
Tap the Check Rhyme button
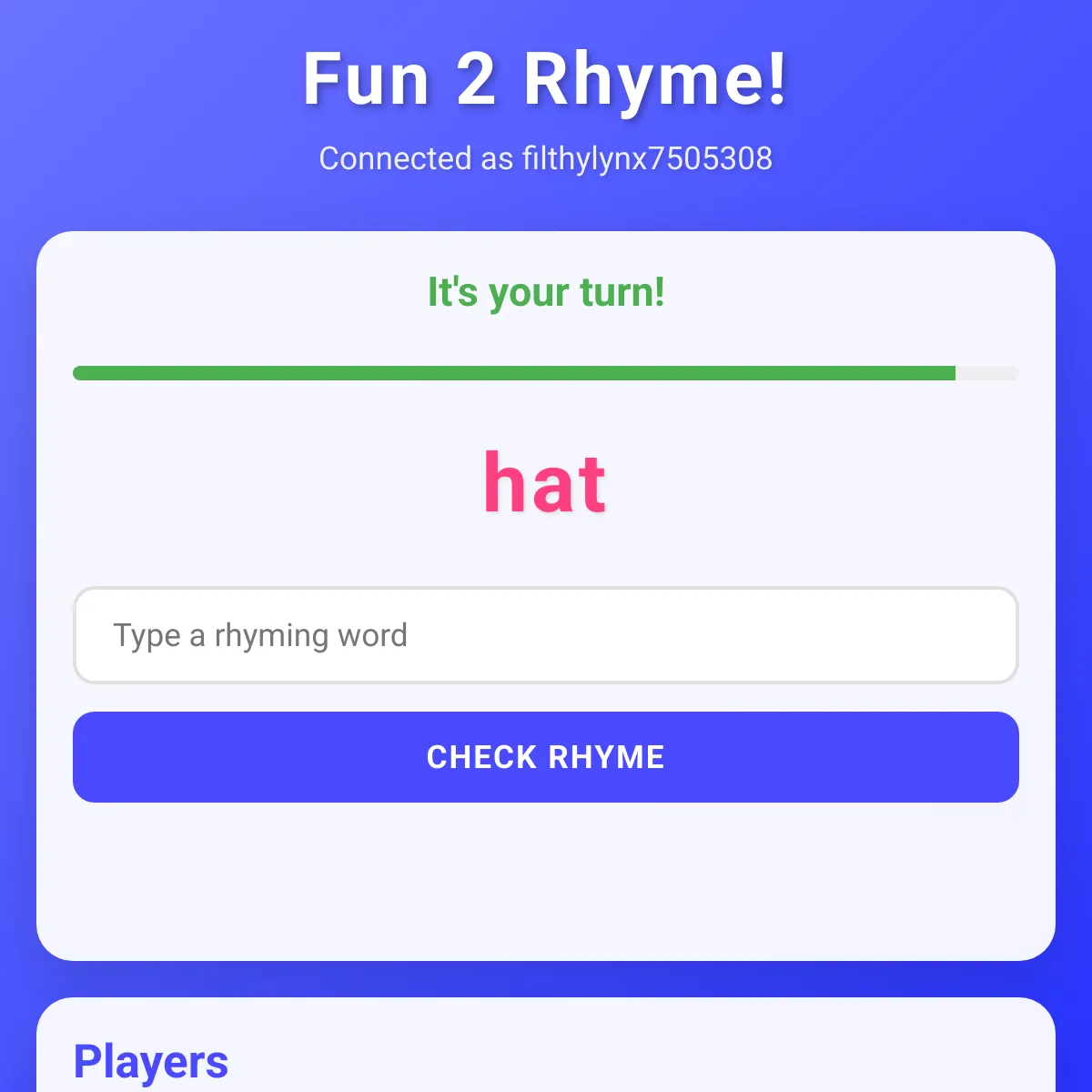coord(546,757)
